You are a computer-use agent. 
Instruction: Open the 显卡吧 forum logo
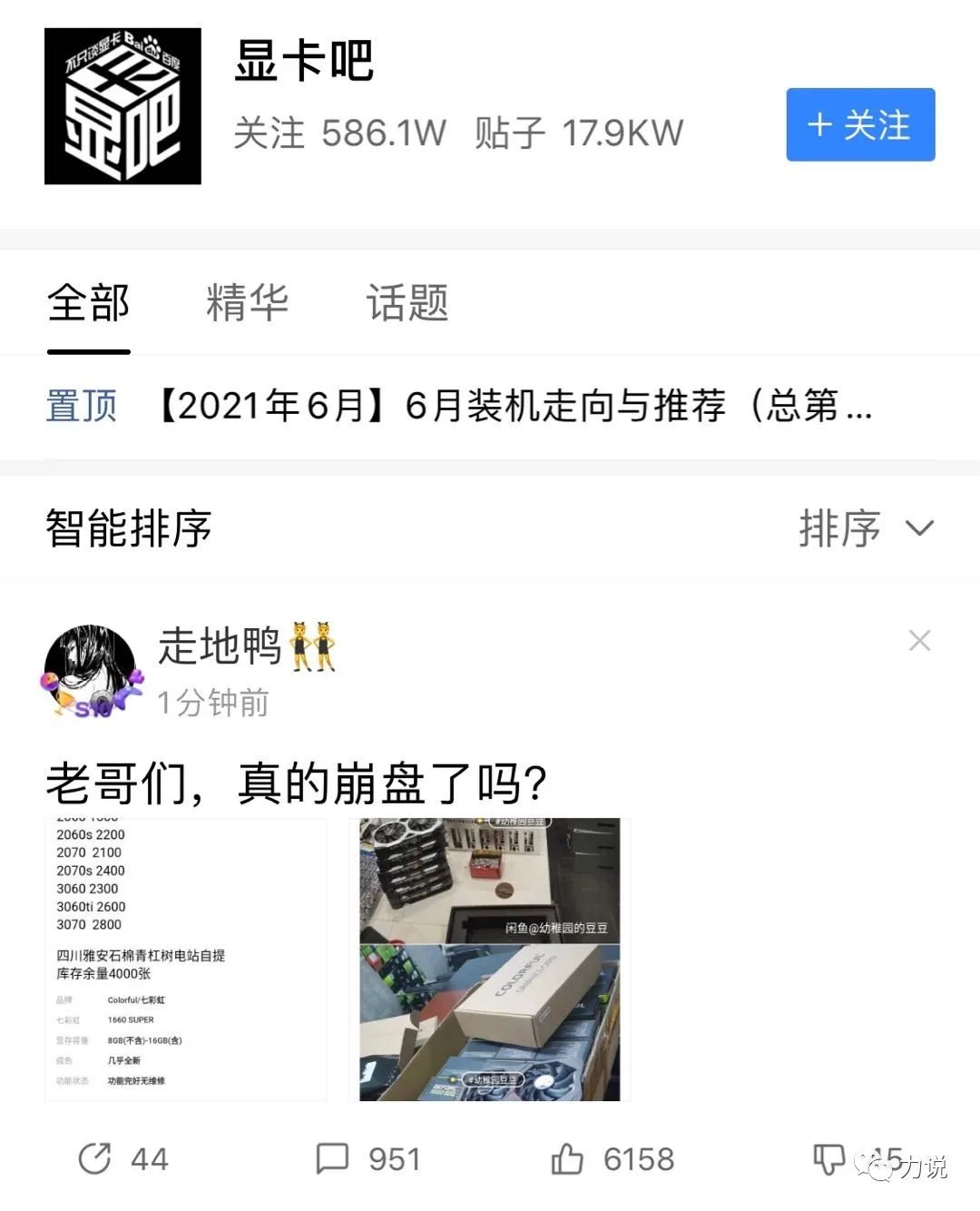pos(122,106)
